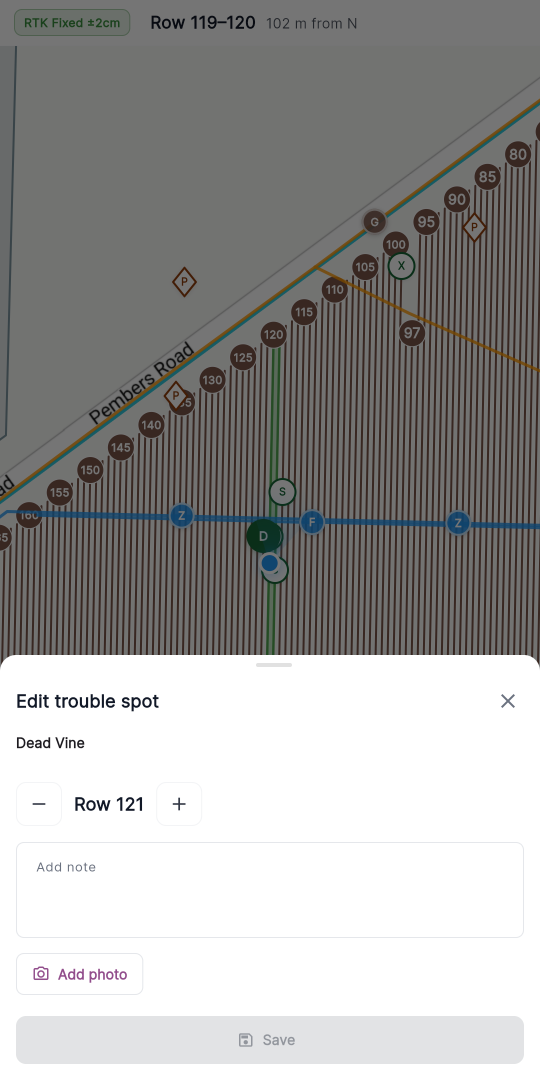Attach a picture with Add photo

(80, 974)
